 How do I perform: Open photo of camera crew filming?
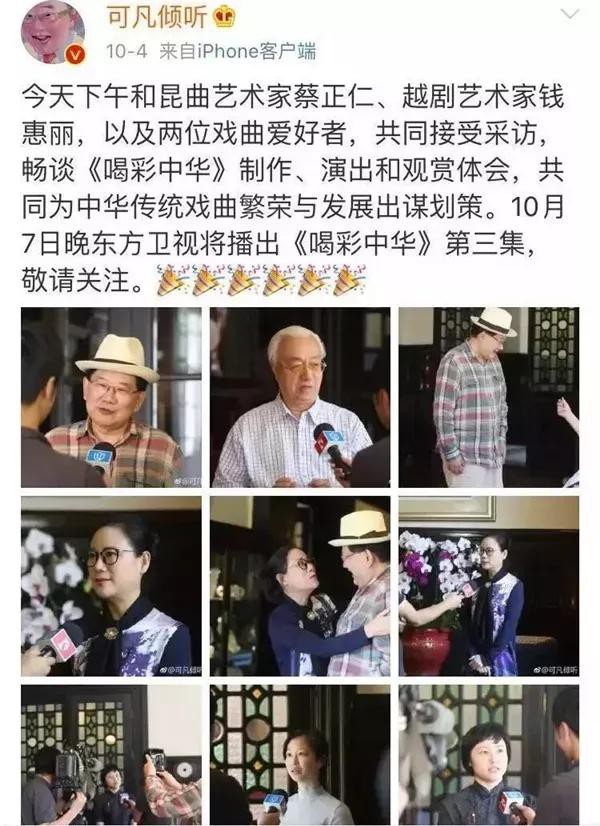(x=111, y=755)
